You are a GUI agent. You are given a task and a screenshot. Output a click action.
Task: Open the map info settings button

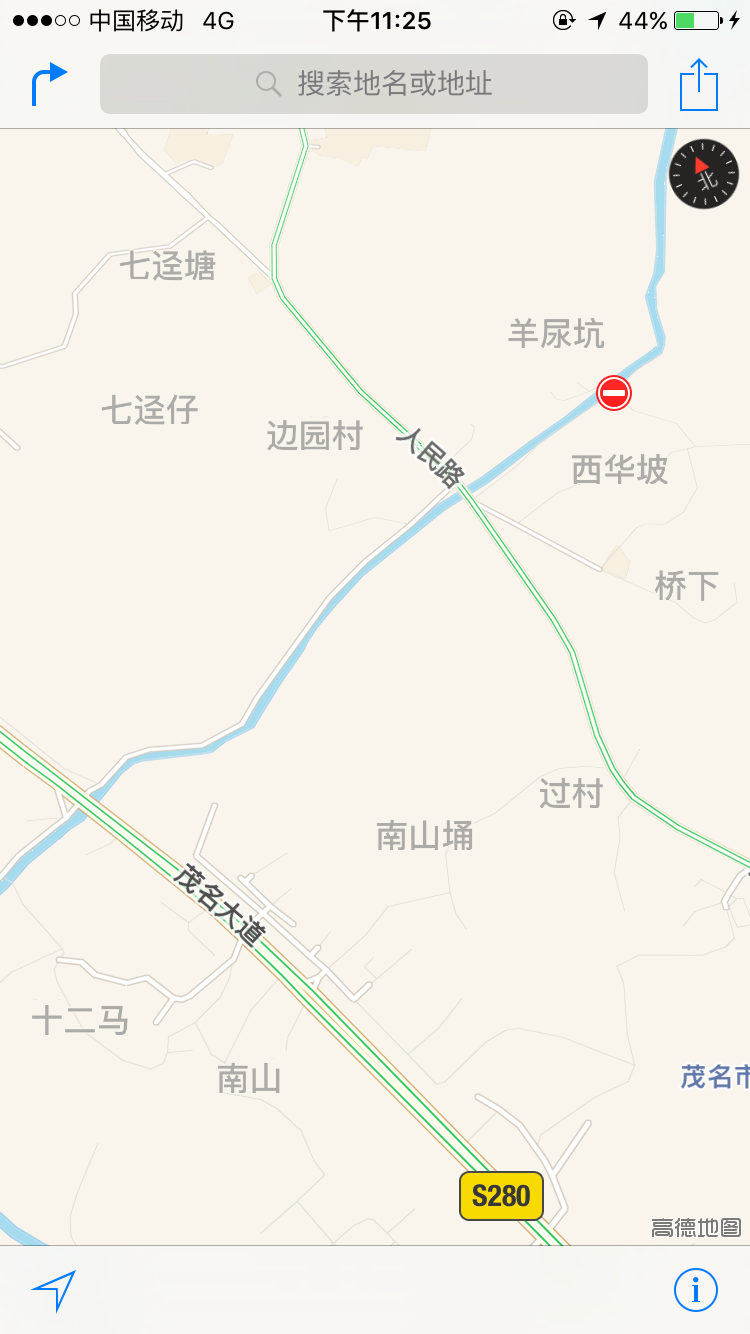tap(695, 1289)
